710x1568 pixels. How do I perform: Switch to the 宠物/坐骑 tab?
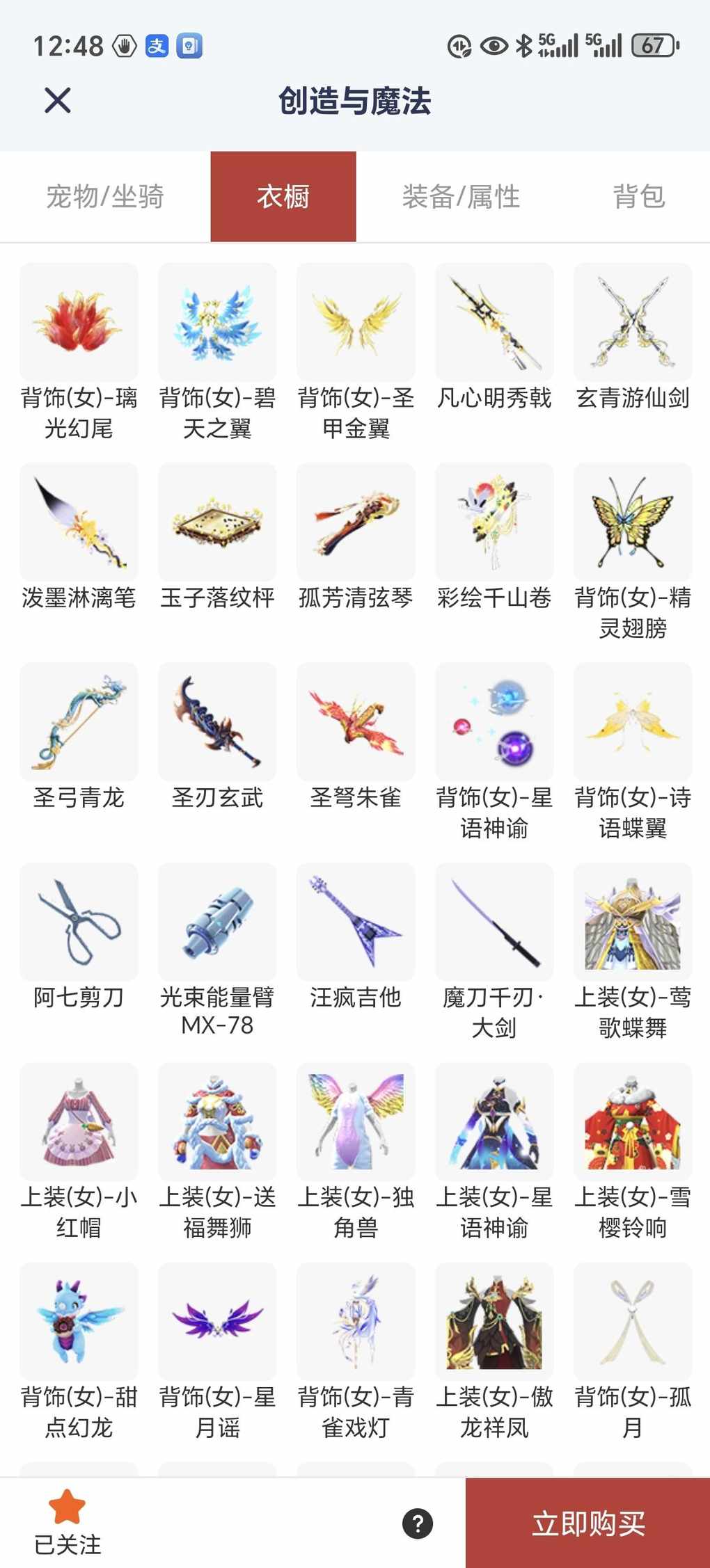[105, 197]
